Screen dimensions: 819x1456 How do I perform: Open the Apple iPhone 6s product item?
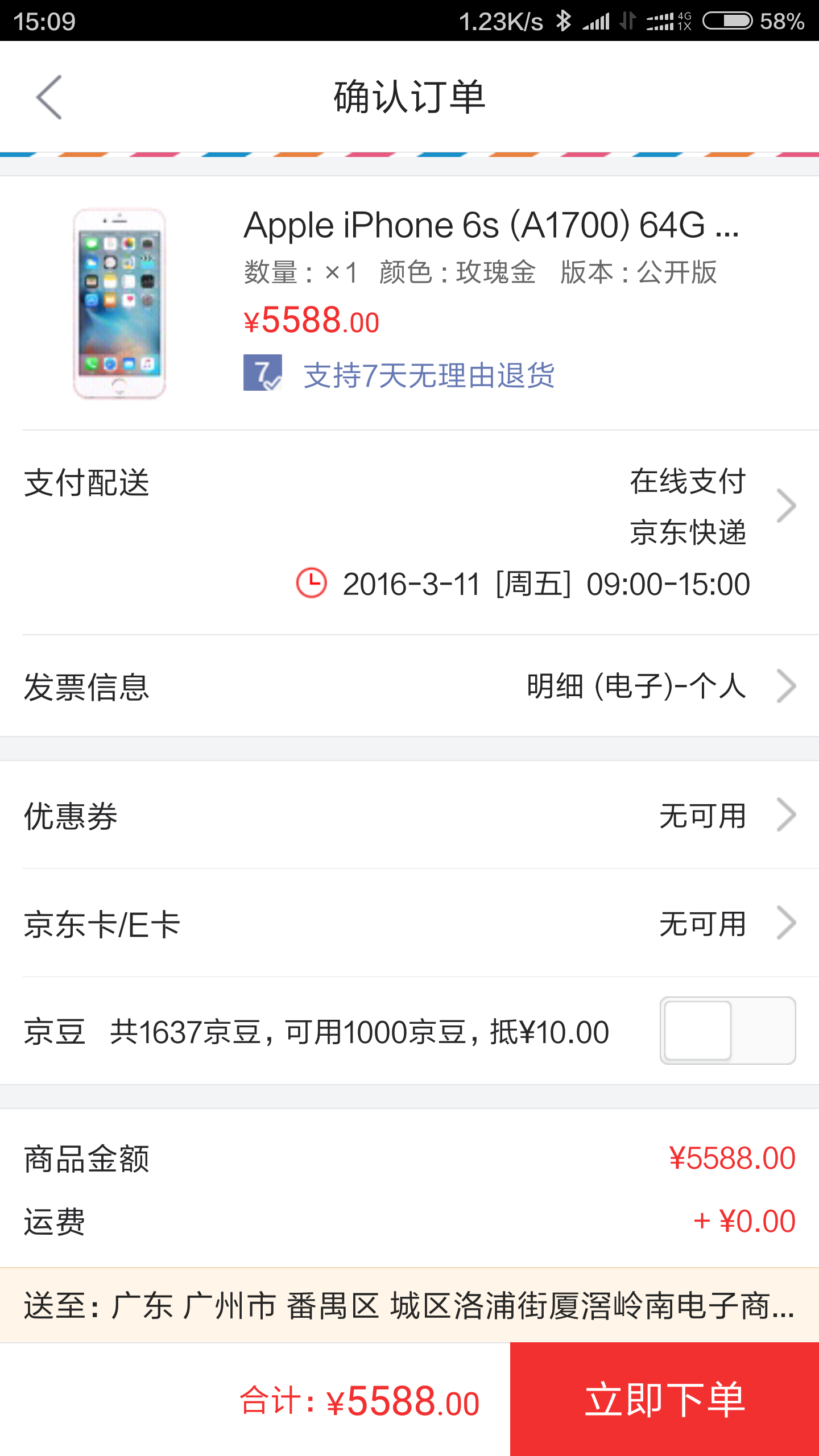409,303
